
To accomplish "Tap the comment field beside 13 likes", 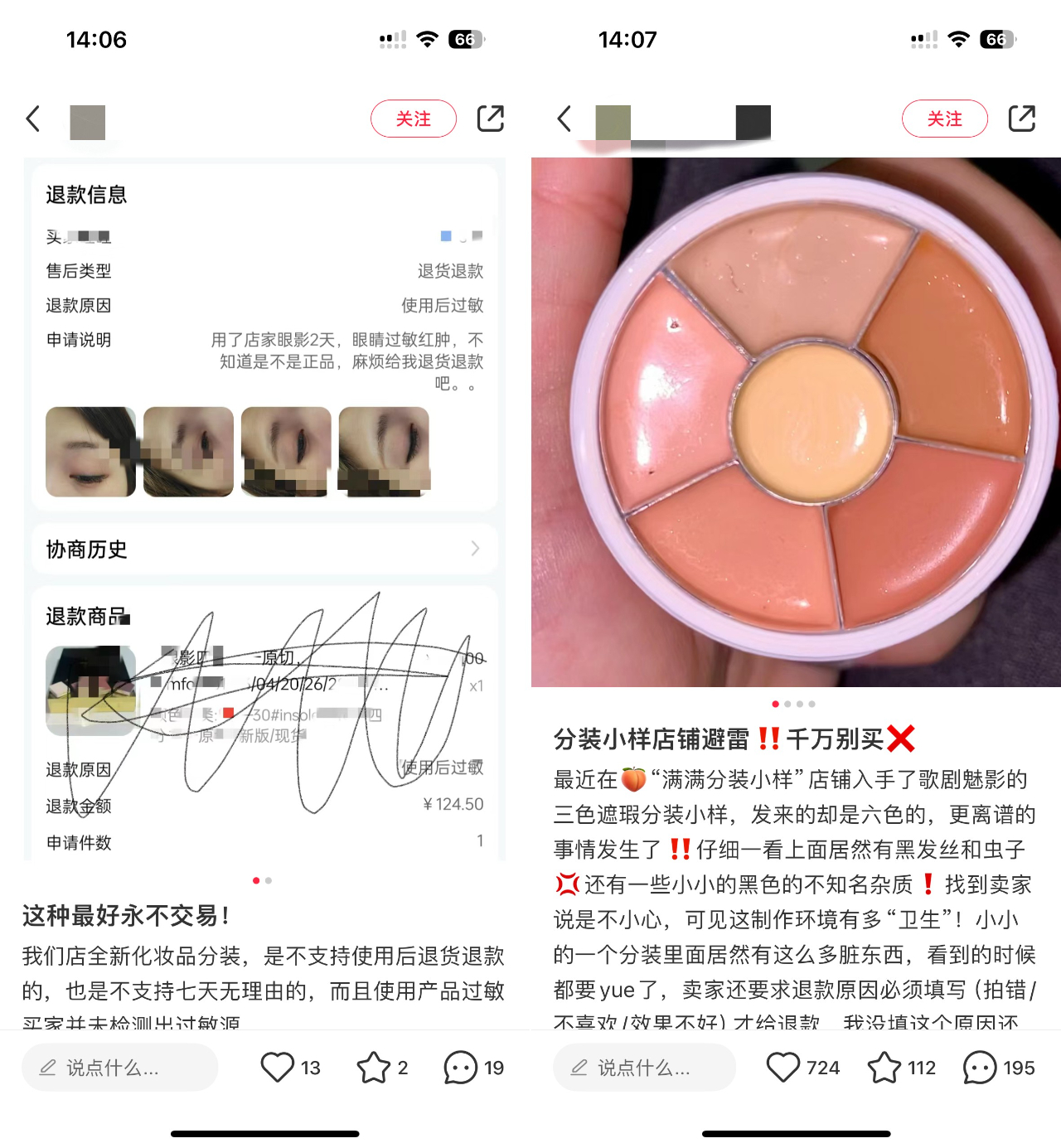I will [x=120, y=1068].
